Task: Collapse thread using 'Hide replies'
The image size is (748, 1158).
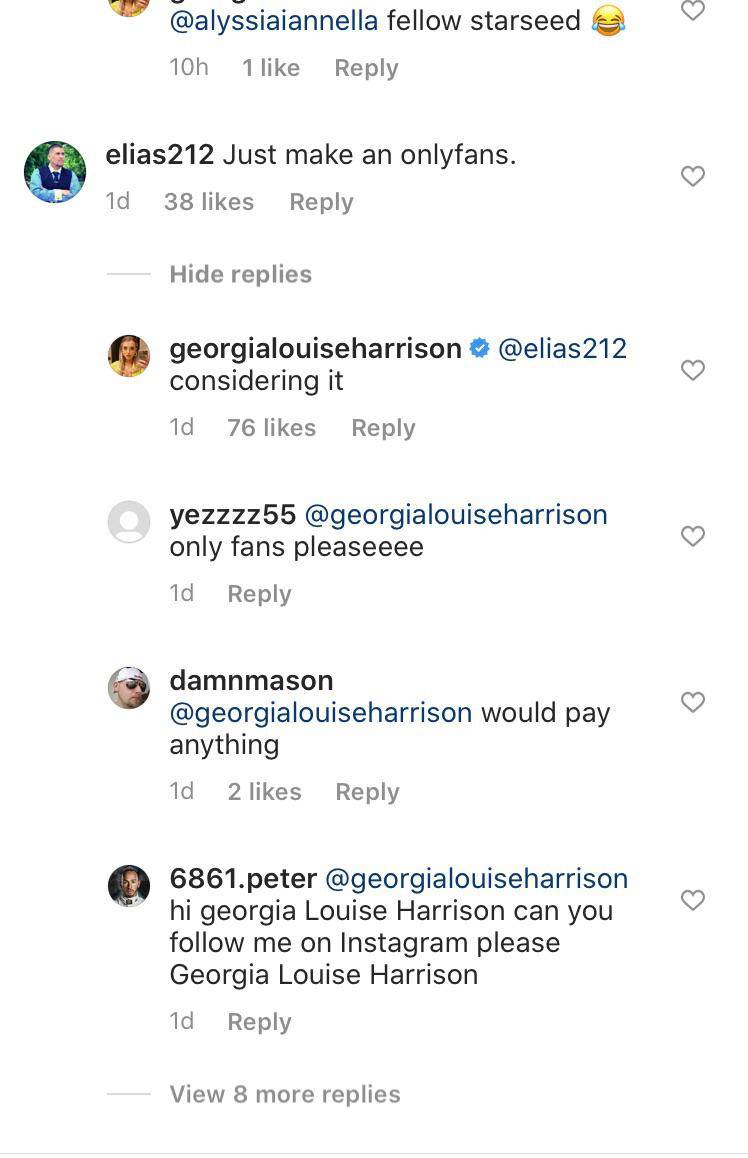Action: coord(241,273)
